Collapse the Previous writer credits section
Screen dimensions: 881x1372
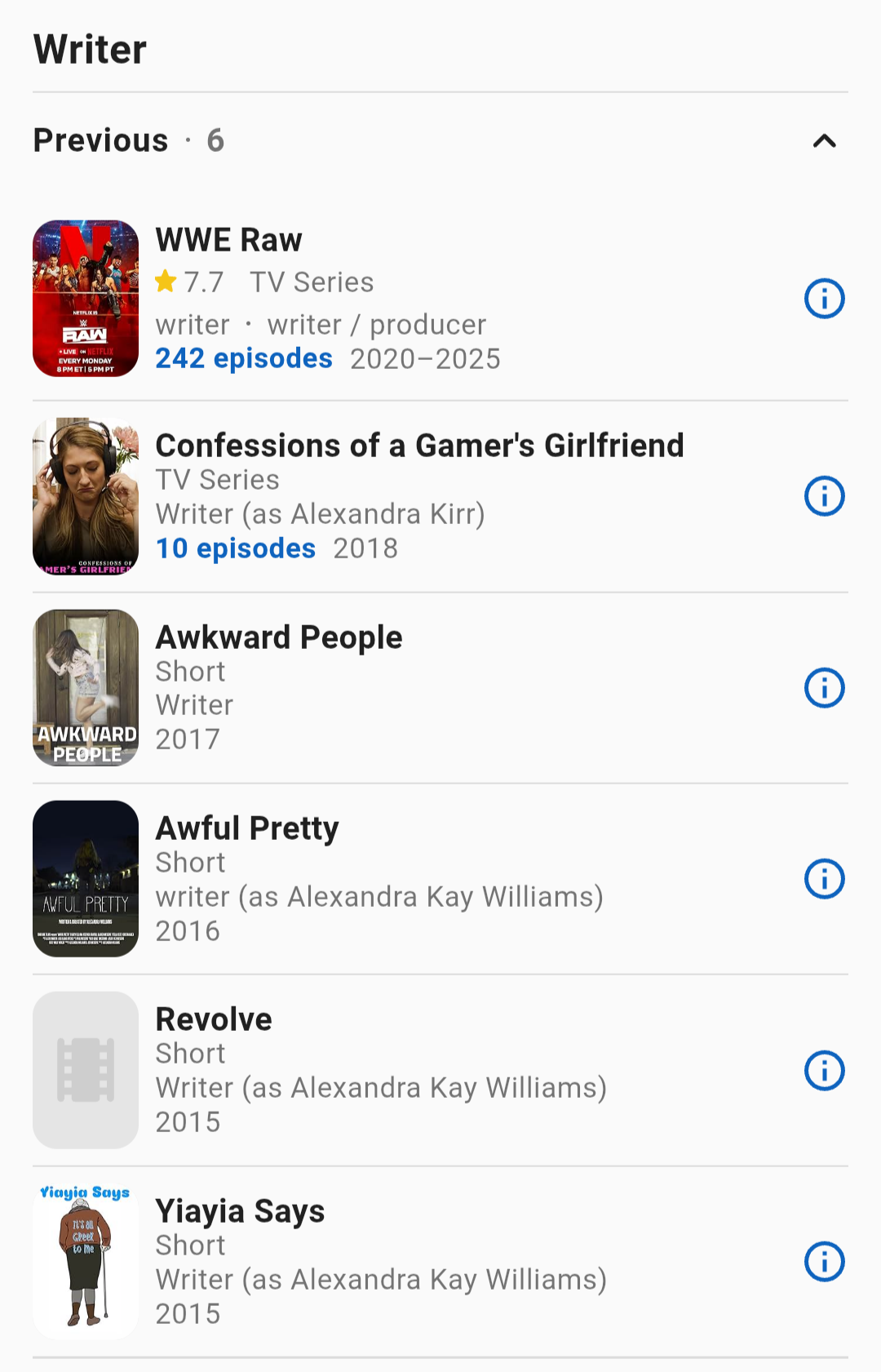(824, 141)
